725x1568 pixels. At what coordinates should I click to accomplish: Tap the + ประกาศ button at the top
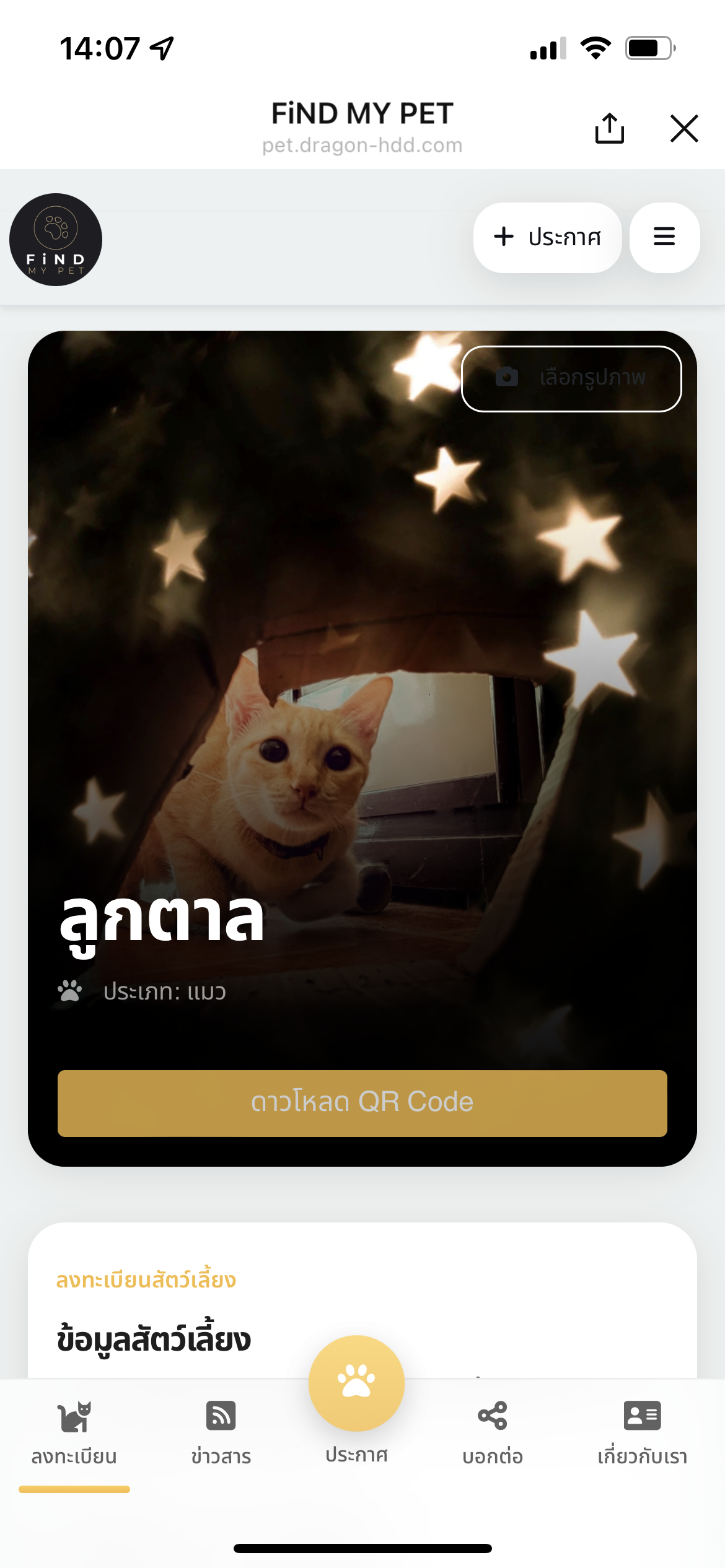click(547, 237)
